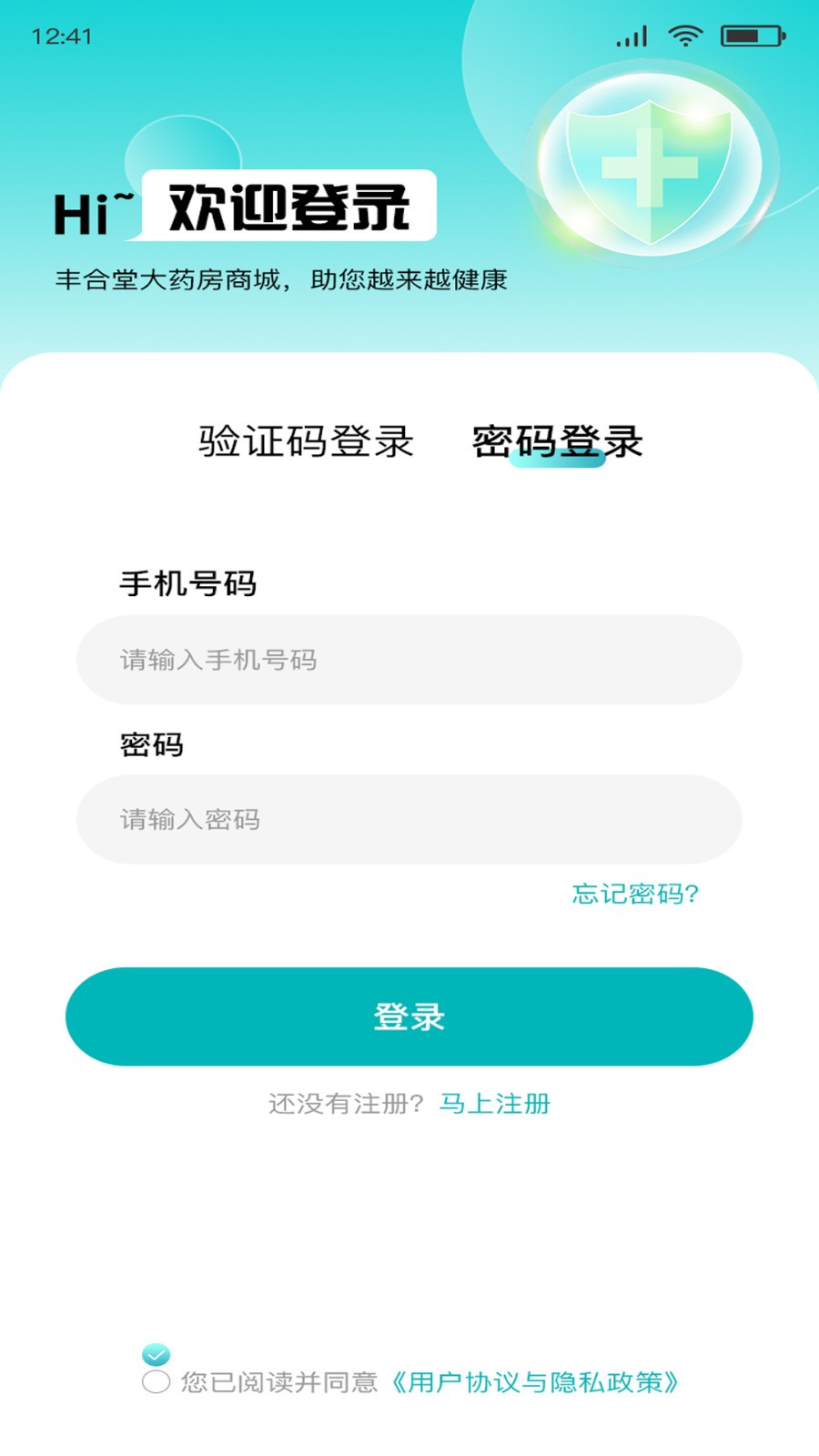819x1456 pixels.
Task: Check the 您已阅读并同意 agreement circle
Action: (x=157, y=1381)
